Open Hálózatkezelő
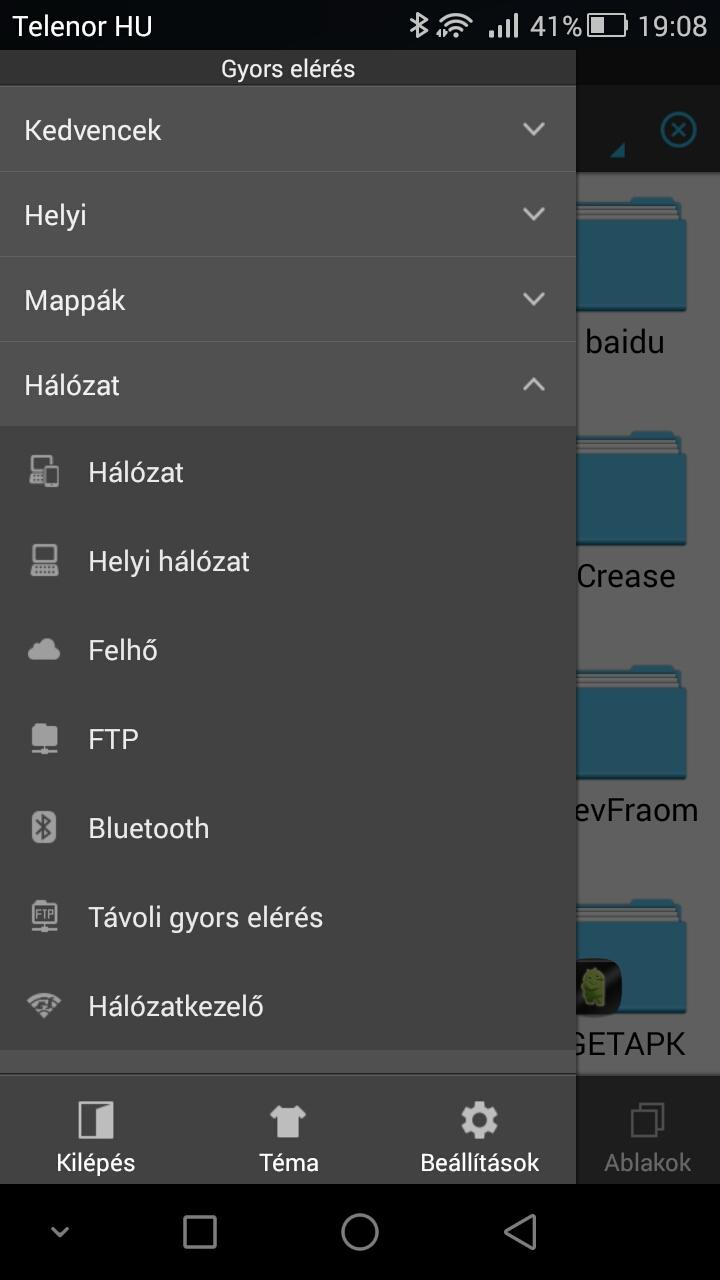The height and width of the screenshot is (1280, 720). point(288,1006)
